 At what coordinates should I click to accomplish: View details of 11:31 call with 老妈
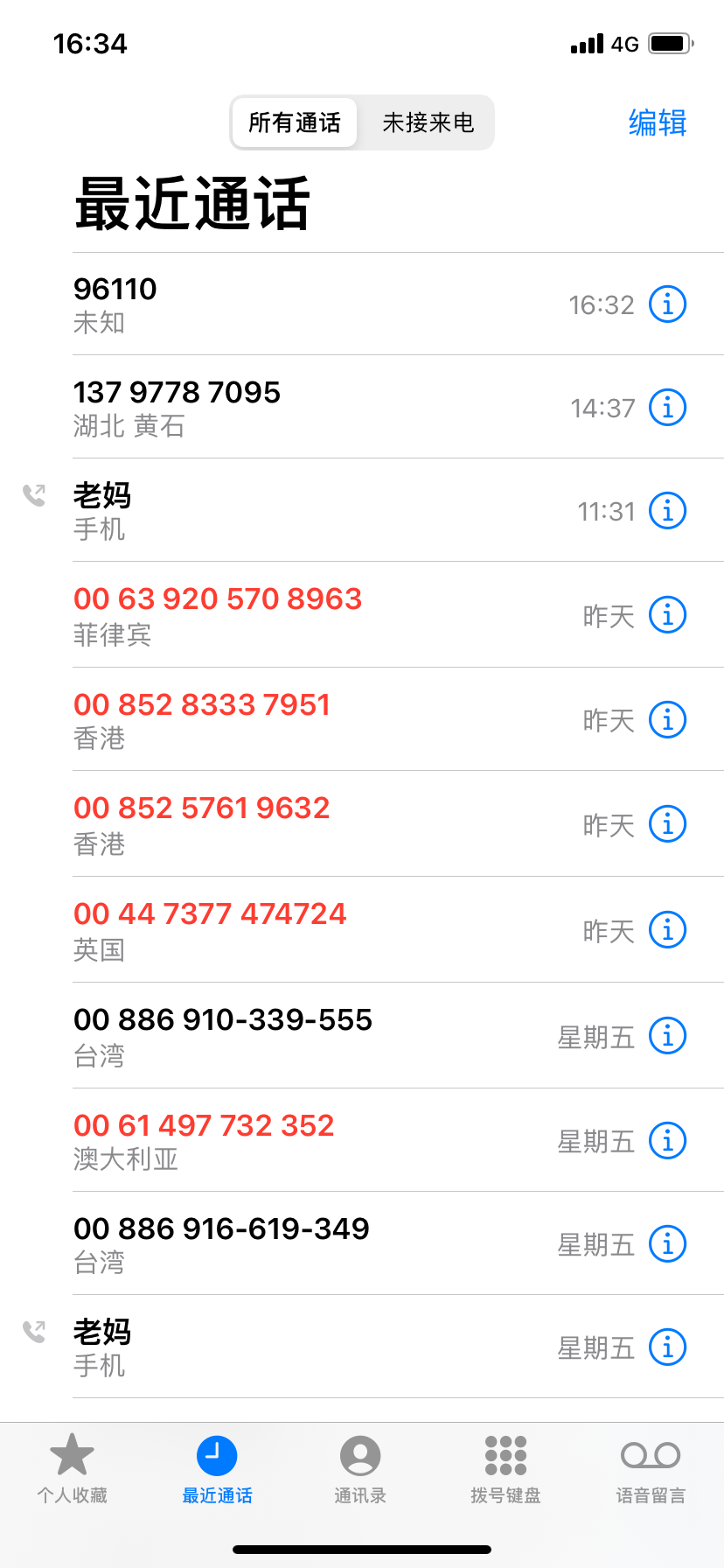click(x=667, y=511)
